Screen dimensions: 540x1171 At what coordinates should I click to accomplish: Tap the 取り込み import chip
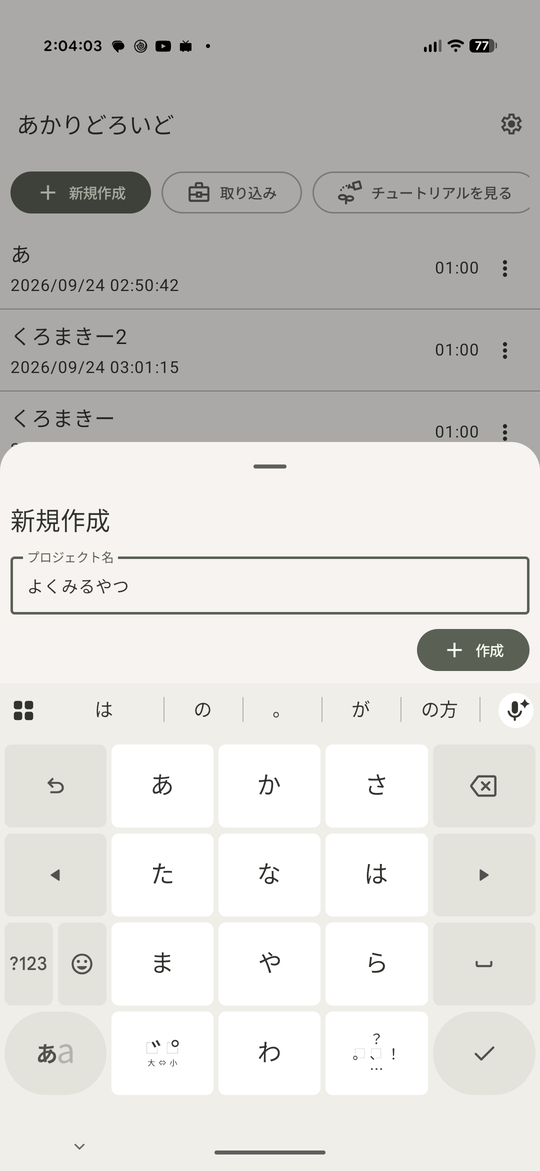coord(232,193)
